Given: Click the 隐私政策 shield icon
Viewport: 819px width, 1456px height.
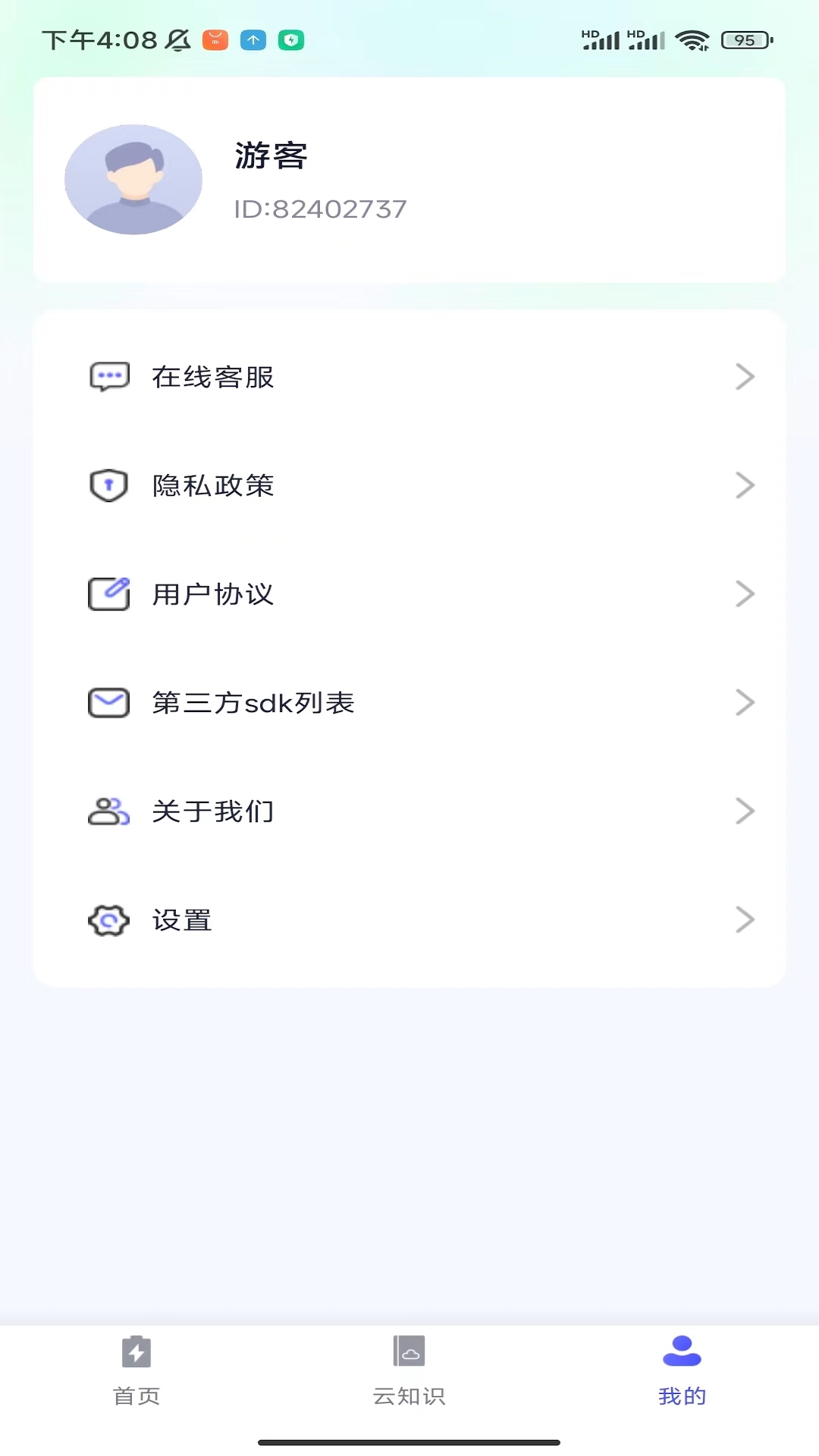Looking at the screenshot, I should (x=108, y=485).
